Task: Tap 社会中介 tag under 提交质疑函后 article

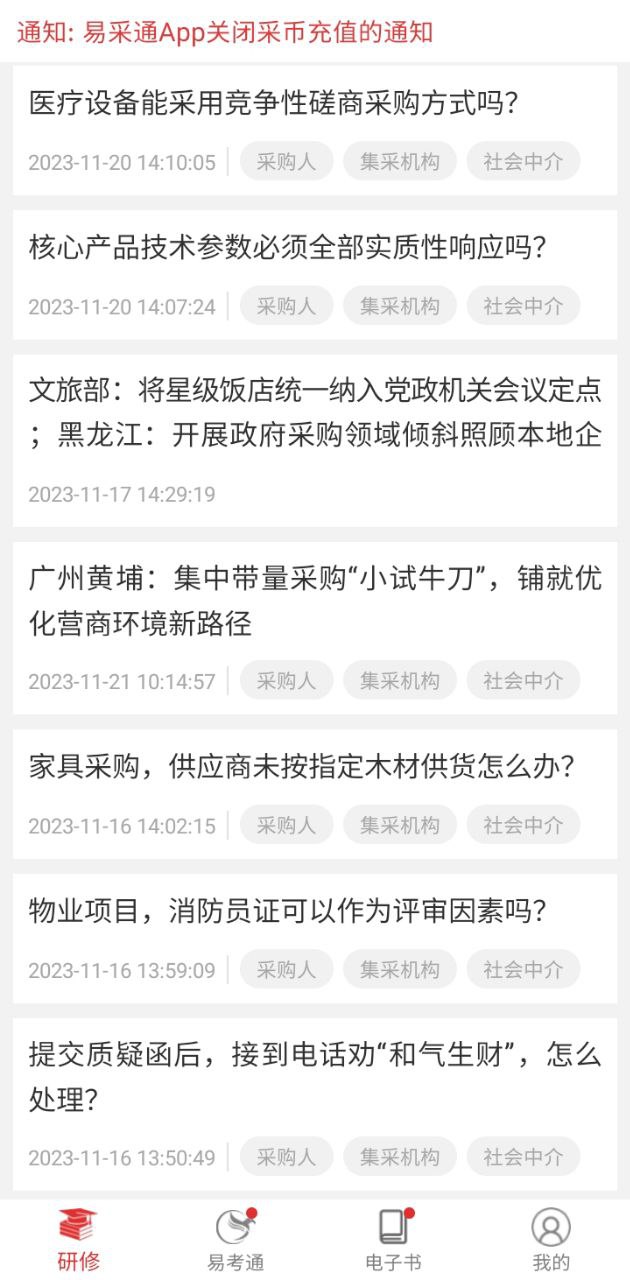Action: 523,1157
